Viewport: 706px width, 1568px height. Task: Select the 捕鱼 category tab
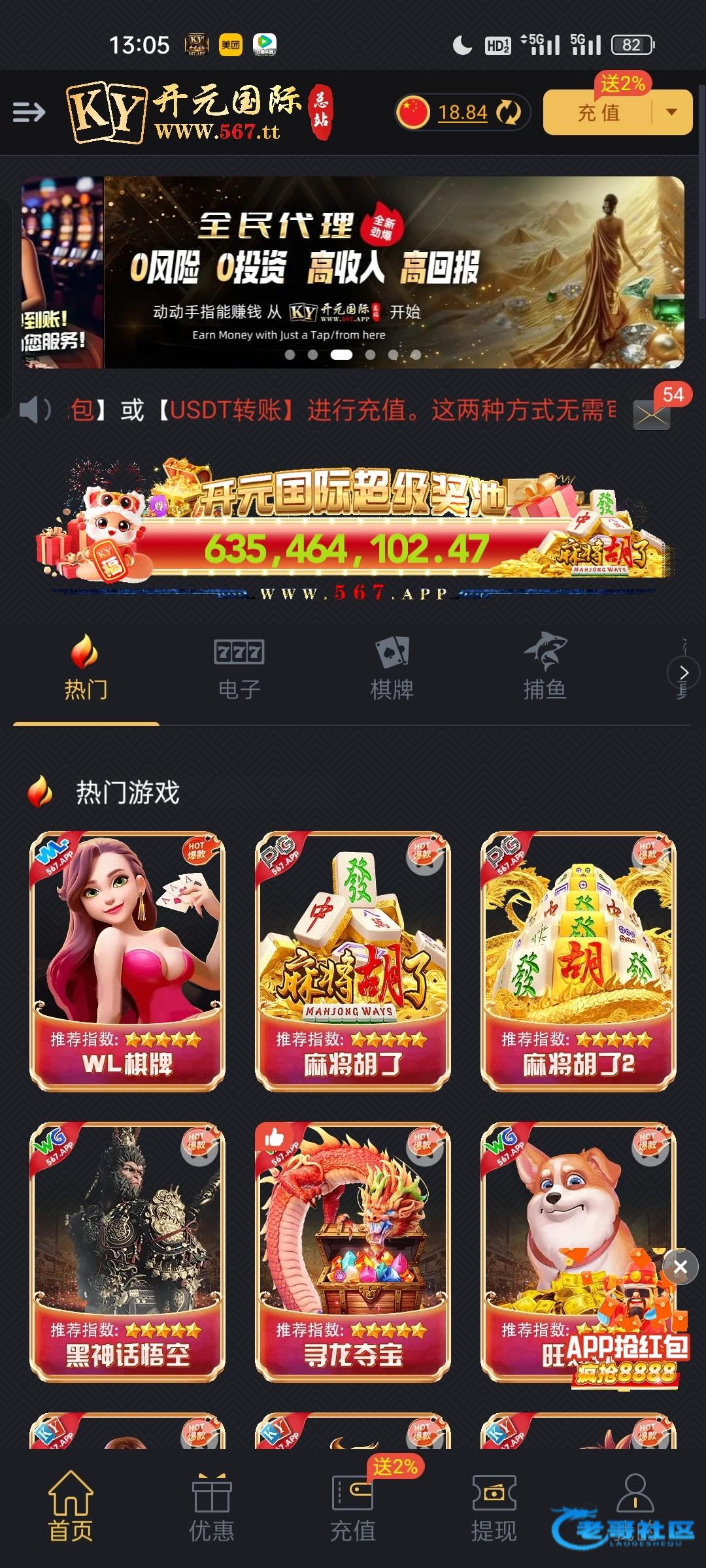point(545,668)
